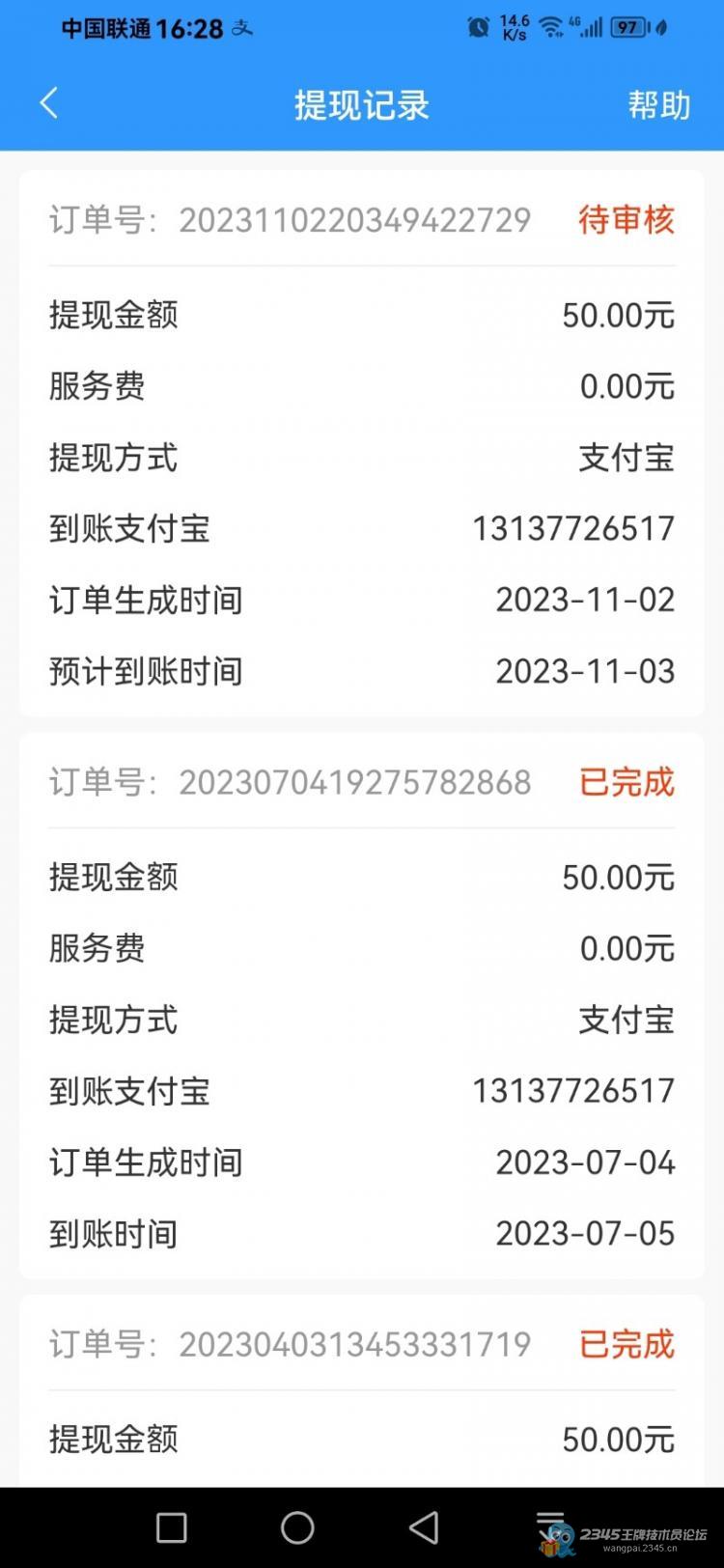This screenshot has width=724, height=1568.
Task: Tap the system back triangle button
Action: 424,1527
